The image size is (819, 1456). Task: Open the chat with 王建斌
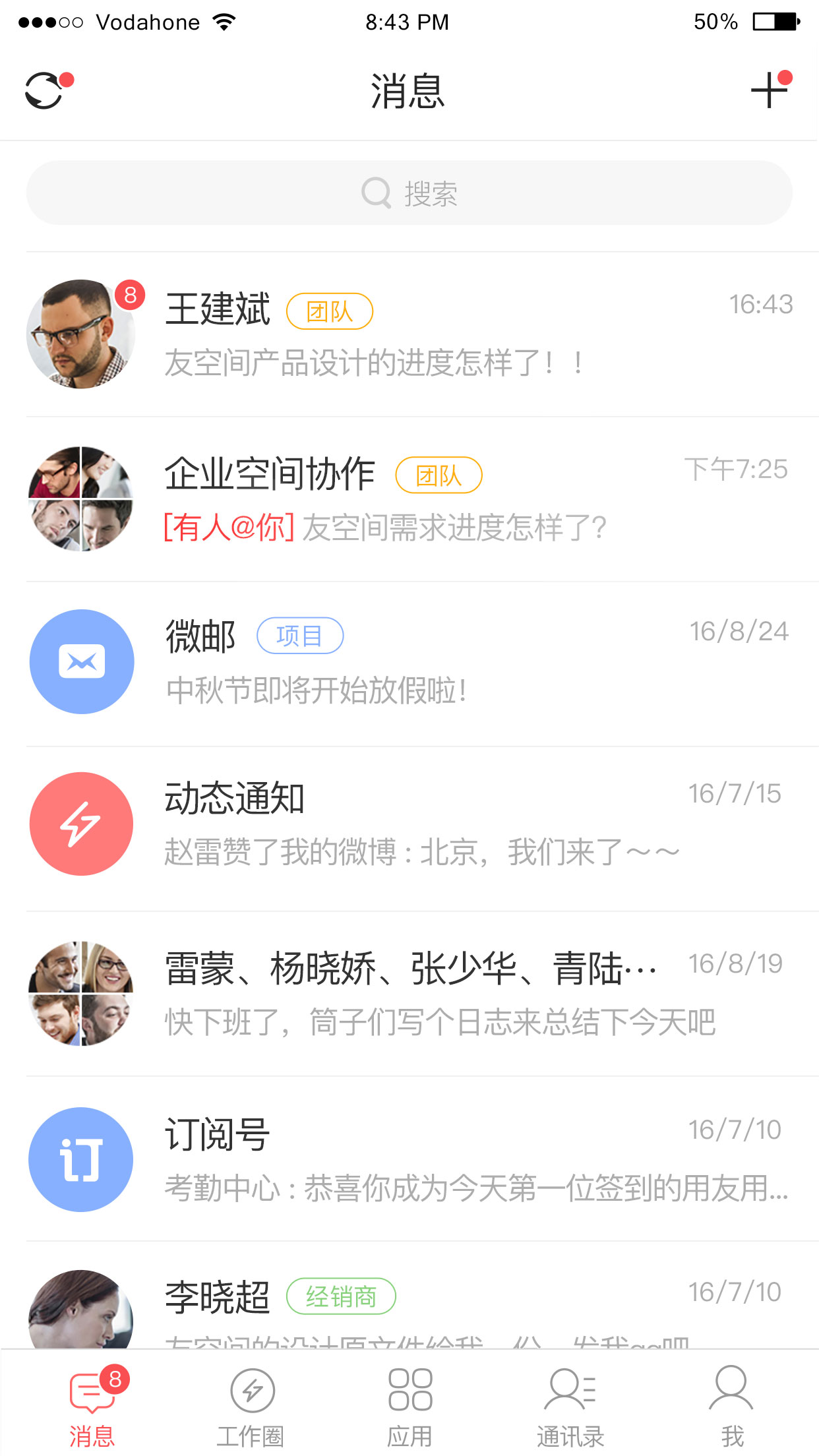tap(409, 333)
